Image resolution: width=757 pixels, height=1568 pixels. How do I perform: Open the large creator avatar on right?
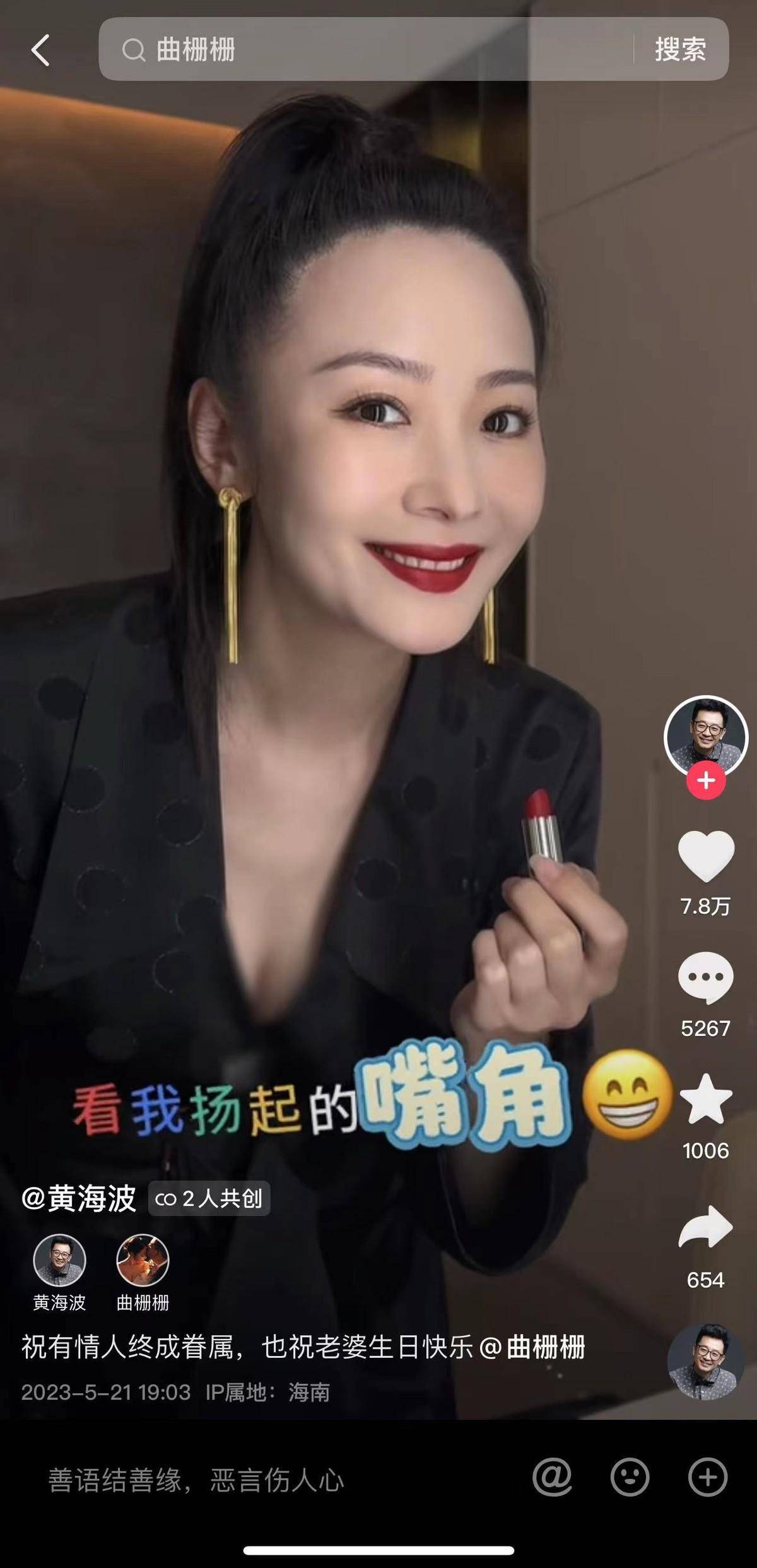click(x=705, y=736)
